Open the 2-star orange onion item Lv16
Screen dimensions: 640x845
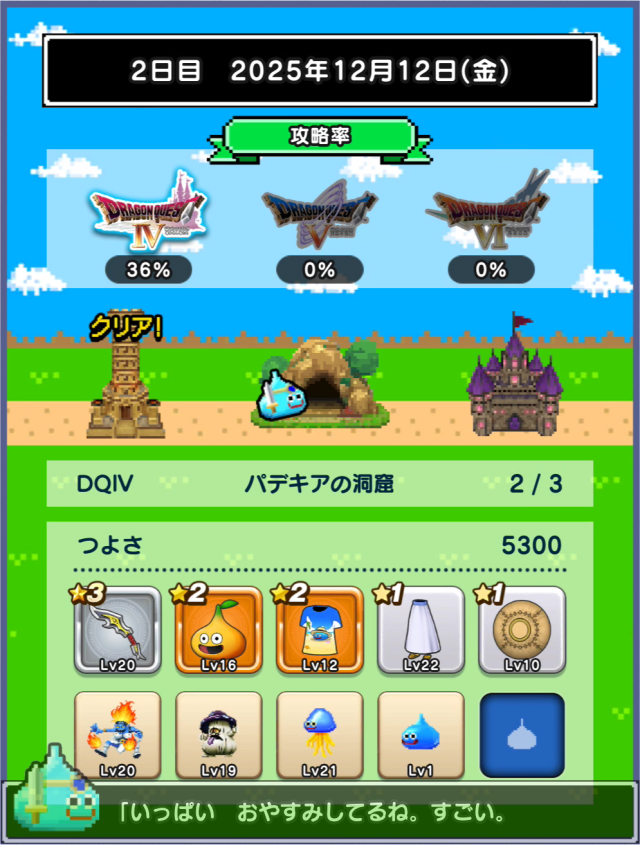click(x=218, y=632)
